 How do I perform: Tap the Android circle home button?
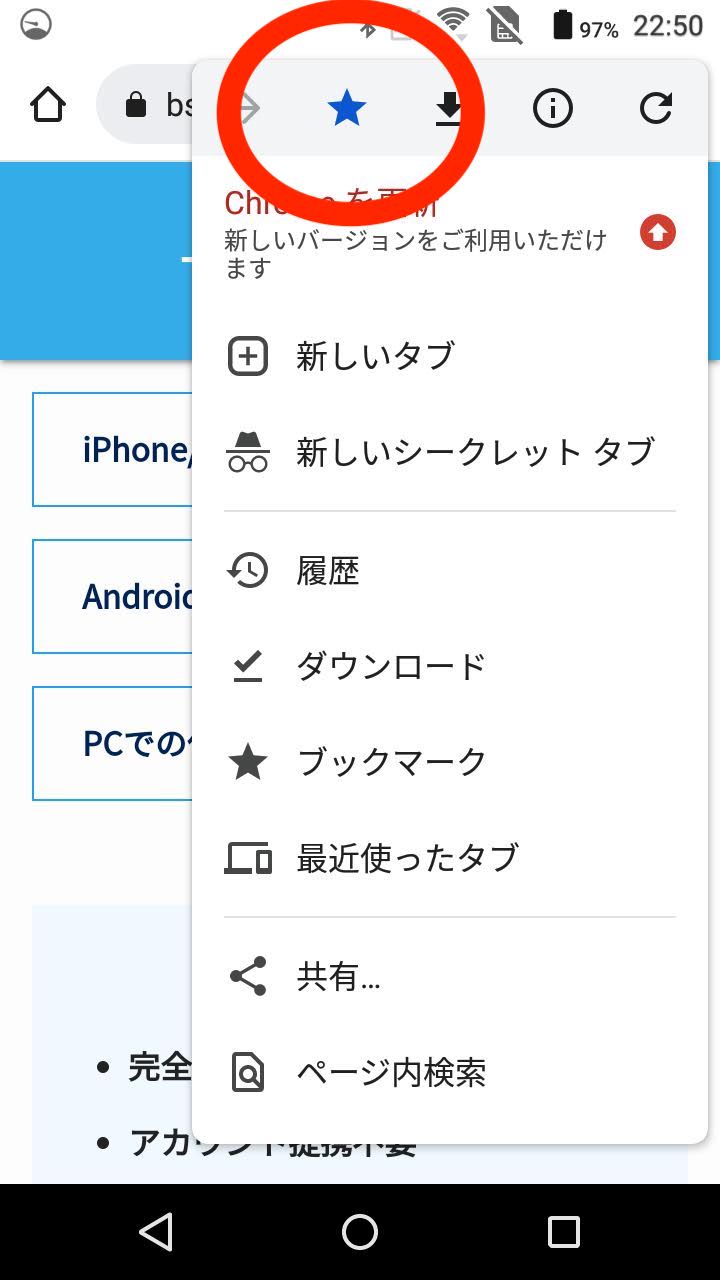point(360,1232)
